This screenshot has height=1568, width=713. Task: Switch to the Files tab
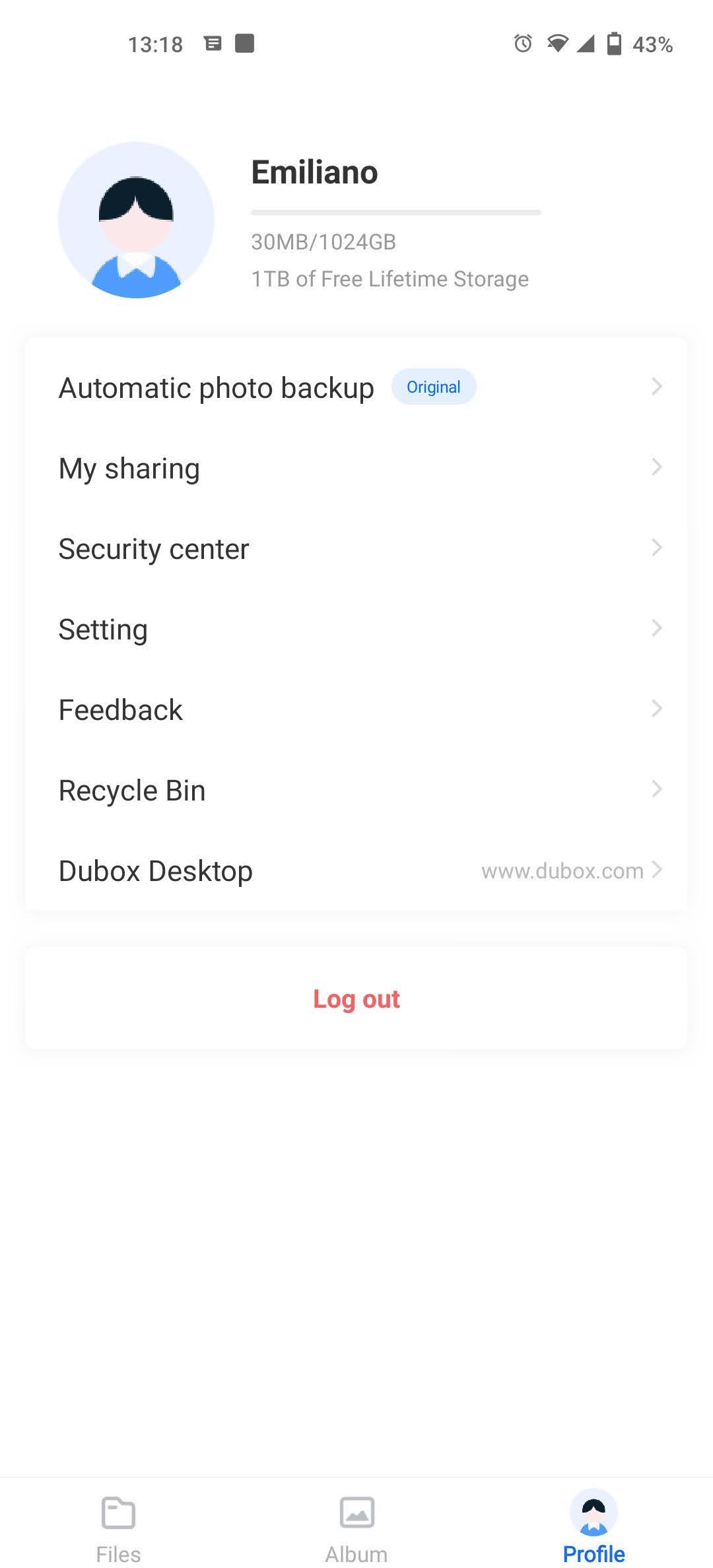[x=119, y=1526]
